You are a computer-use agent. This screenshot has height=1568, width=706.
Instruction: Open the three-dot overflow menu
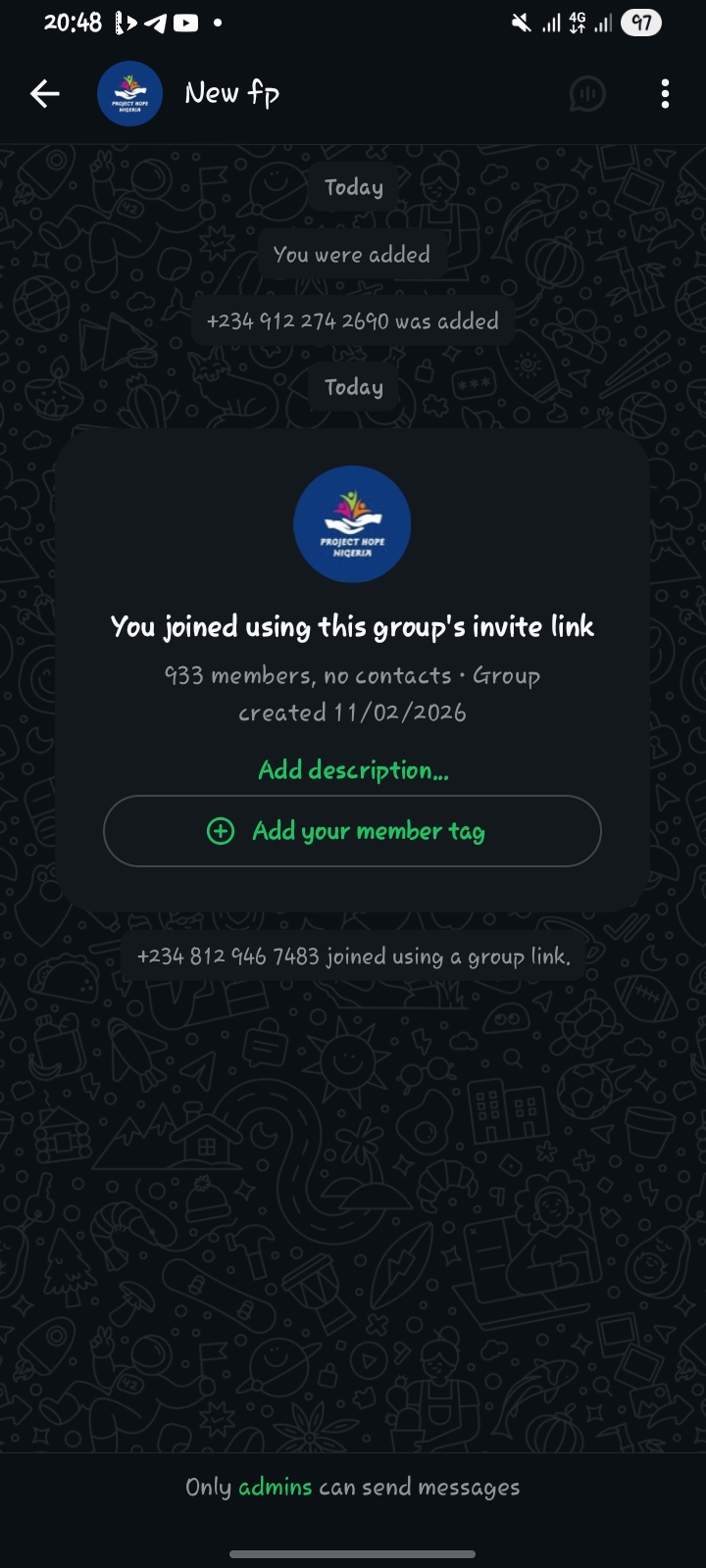coord(665,94)
